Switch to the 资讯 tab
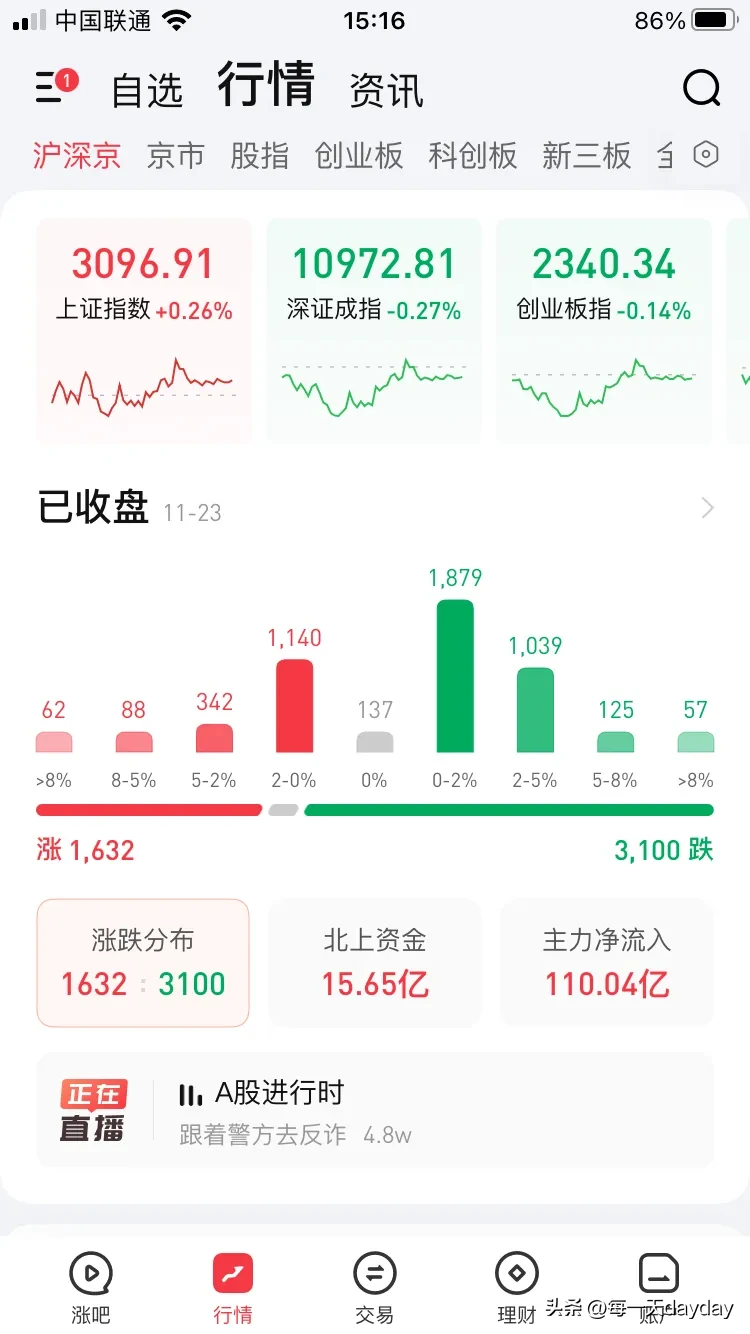This screenshot has height=1334, width=750. [386, 90]
